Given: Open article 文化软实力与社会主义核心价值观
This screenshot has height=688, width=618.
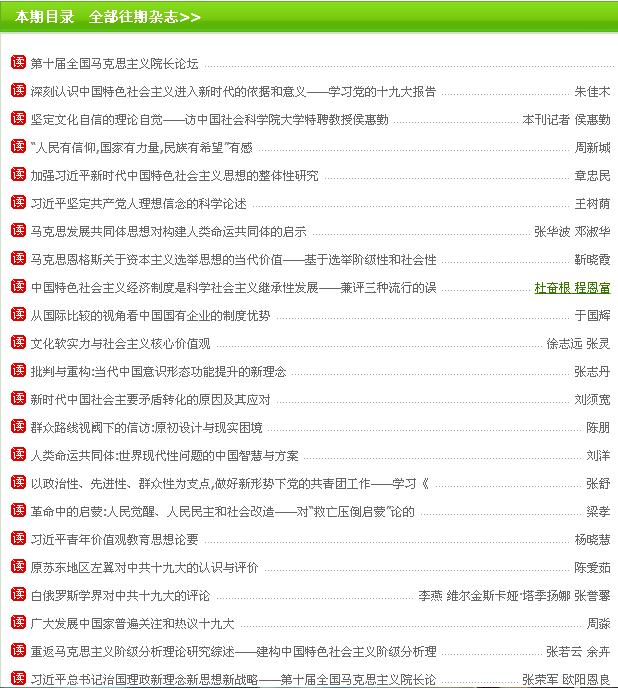Looking at the screenshot, I should 120,344.
